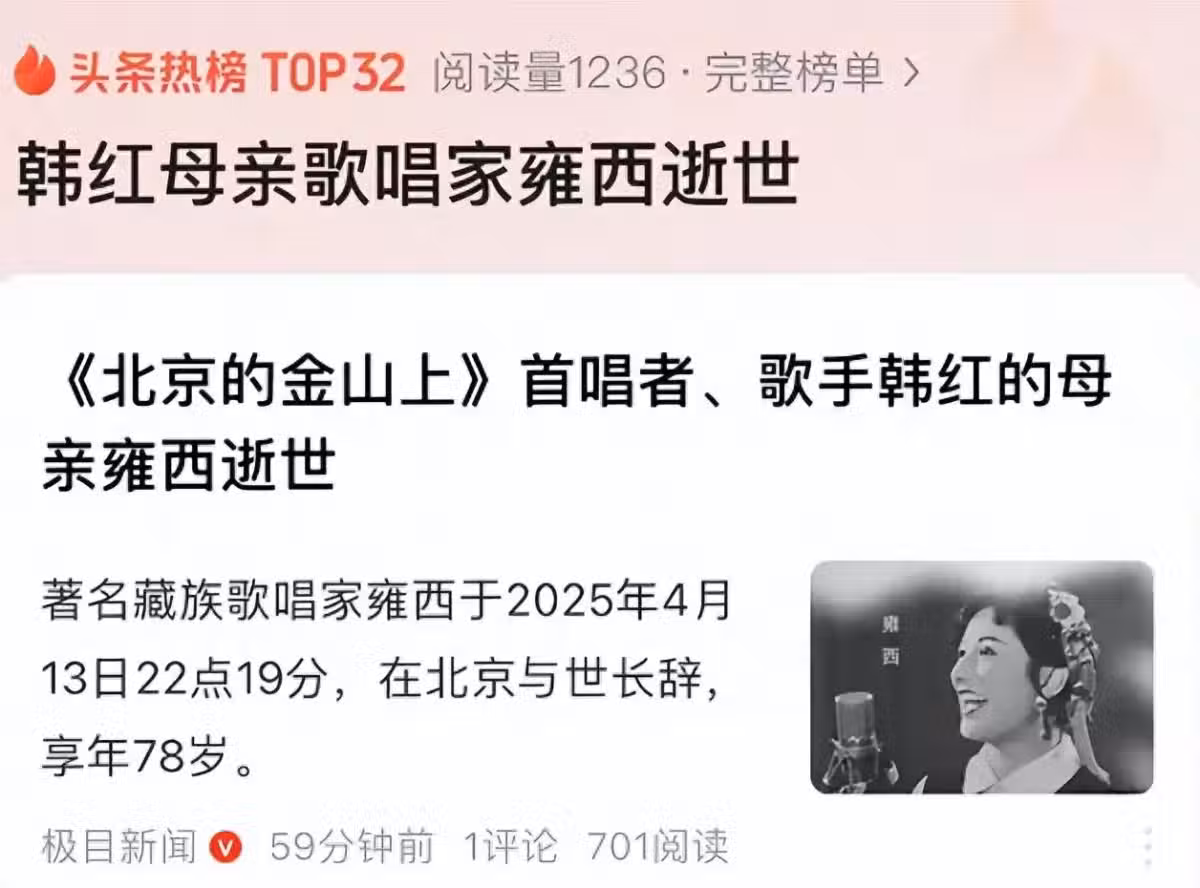Screen dimensions: 1200x888
Task: View the 1评论 comments
Action: pyautogui.click(x=510, y=848)
